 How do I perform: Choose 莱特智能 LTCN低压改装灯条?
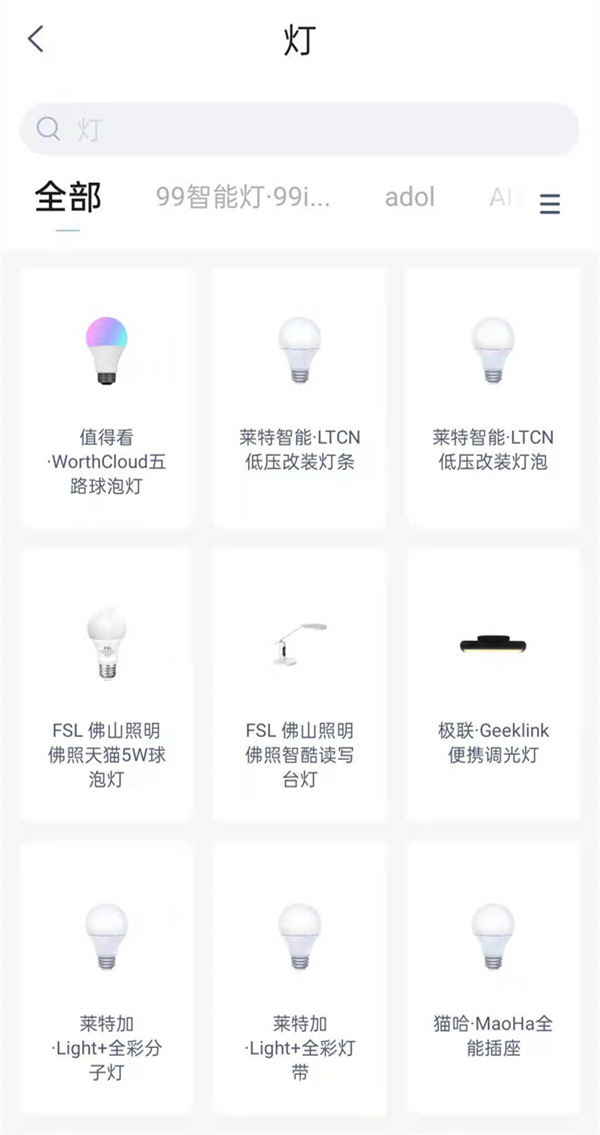[x=299, y=398]
